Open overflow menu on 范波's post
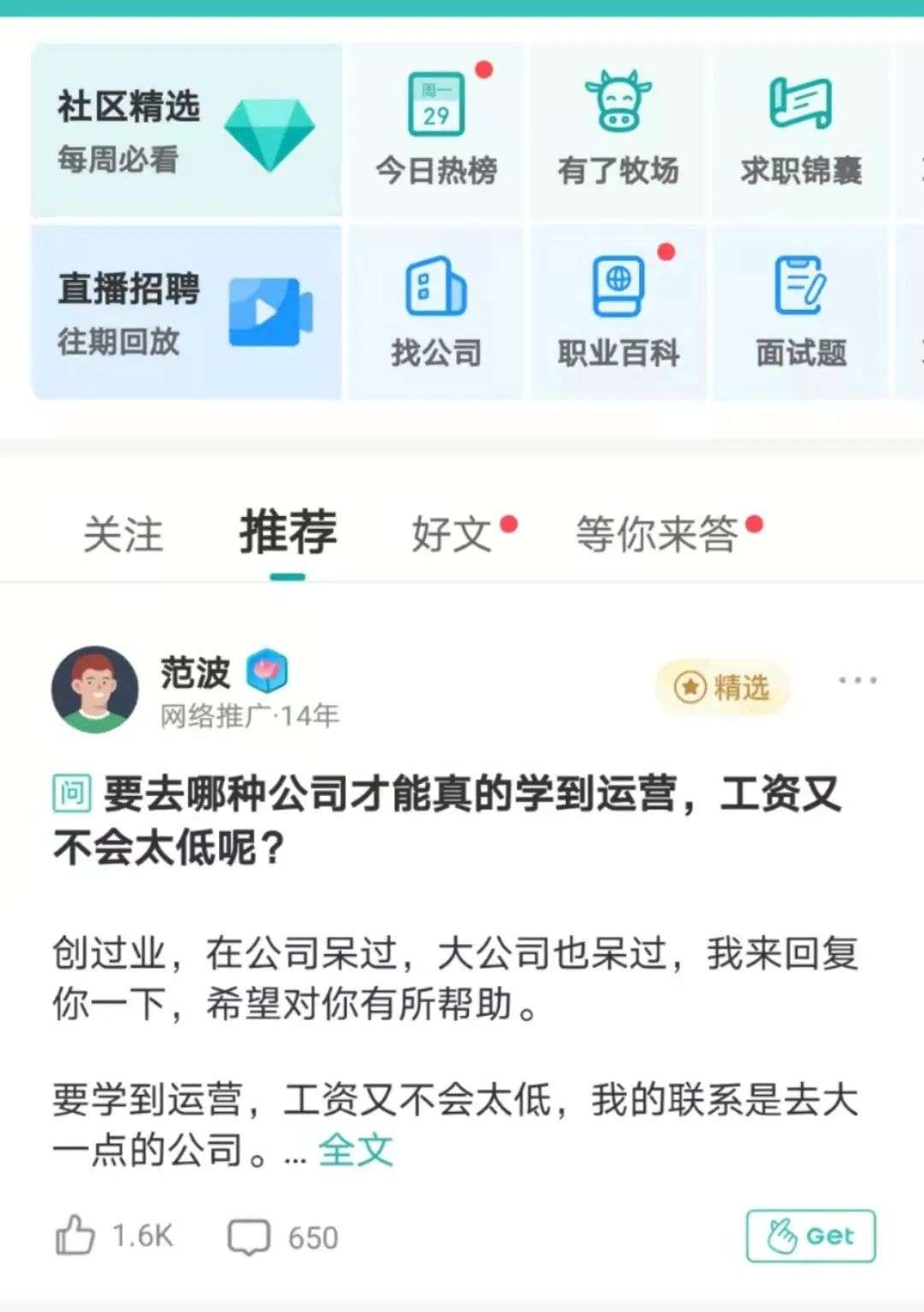Screen dimensions: 924x1312 [856, 680]
